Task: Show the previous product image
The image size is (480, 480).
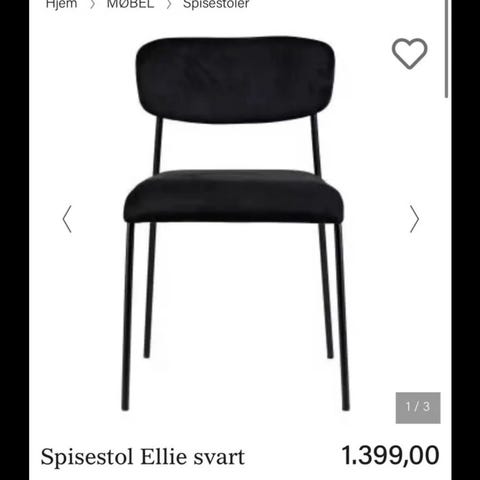Action: tap(67, 219)
